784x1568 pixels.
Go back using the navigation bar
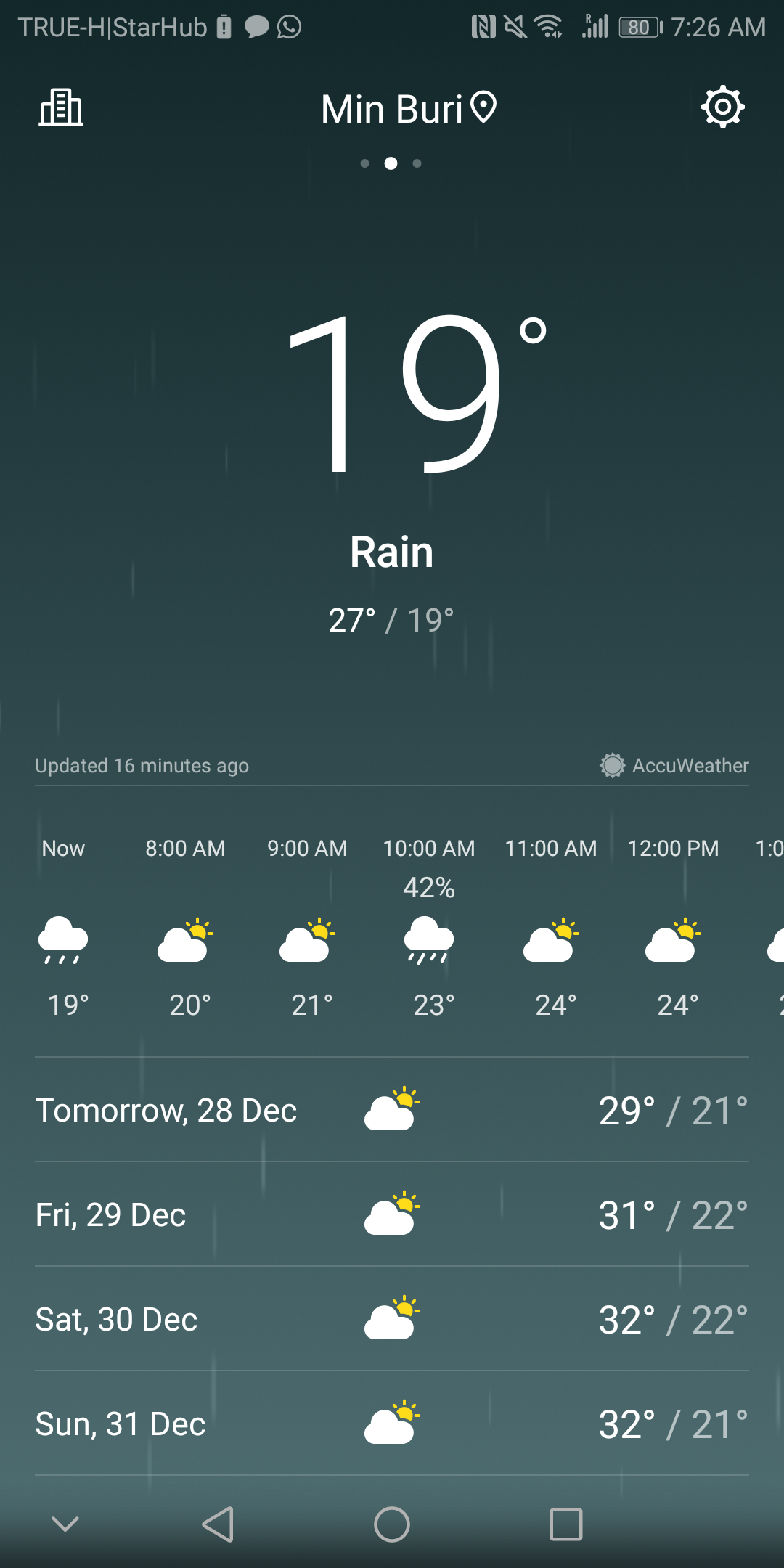(218, 1524)
